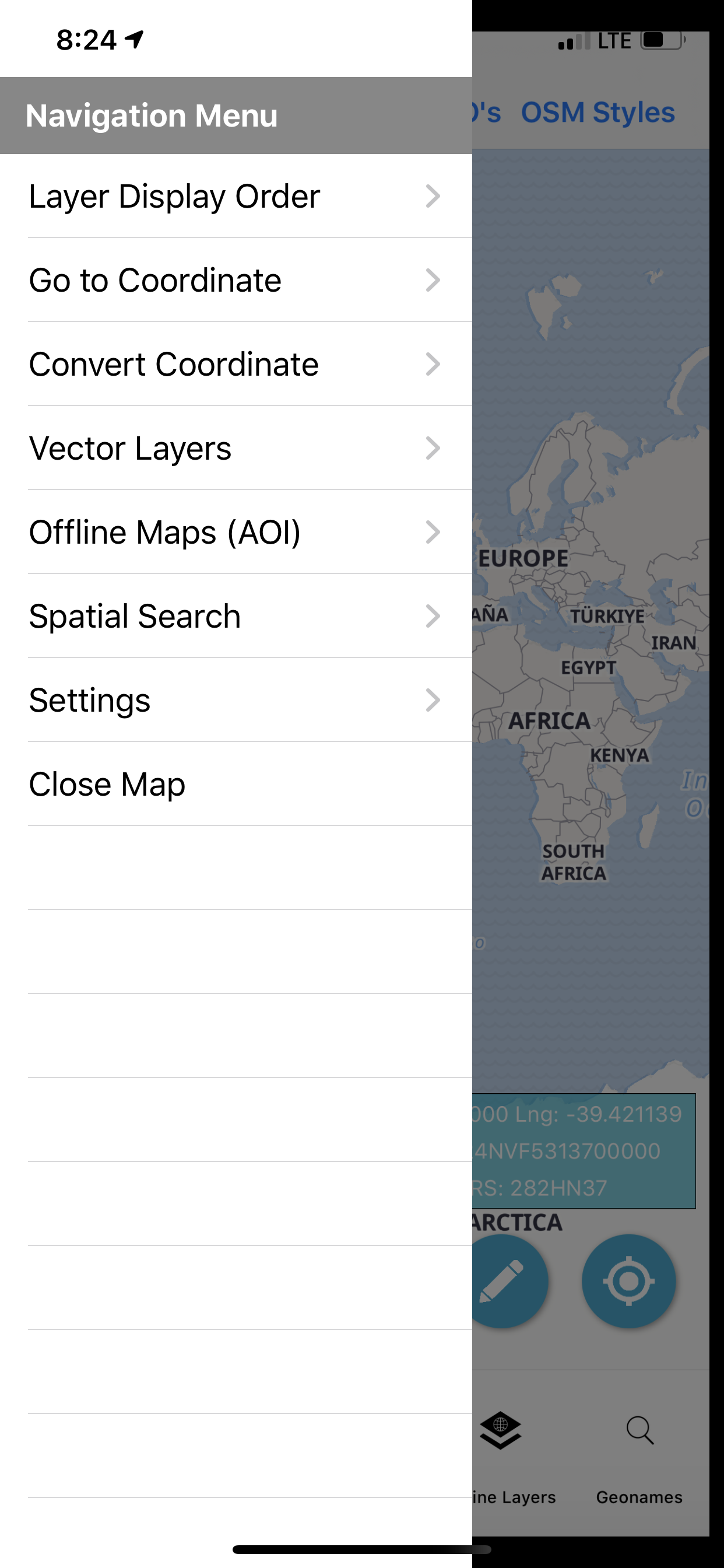Tap Close Map

pyautogui.click(x=236, y=784)
